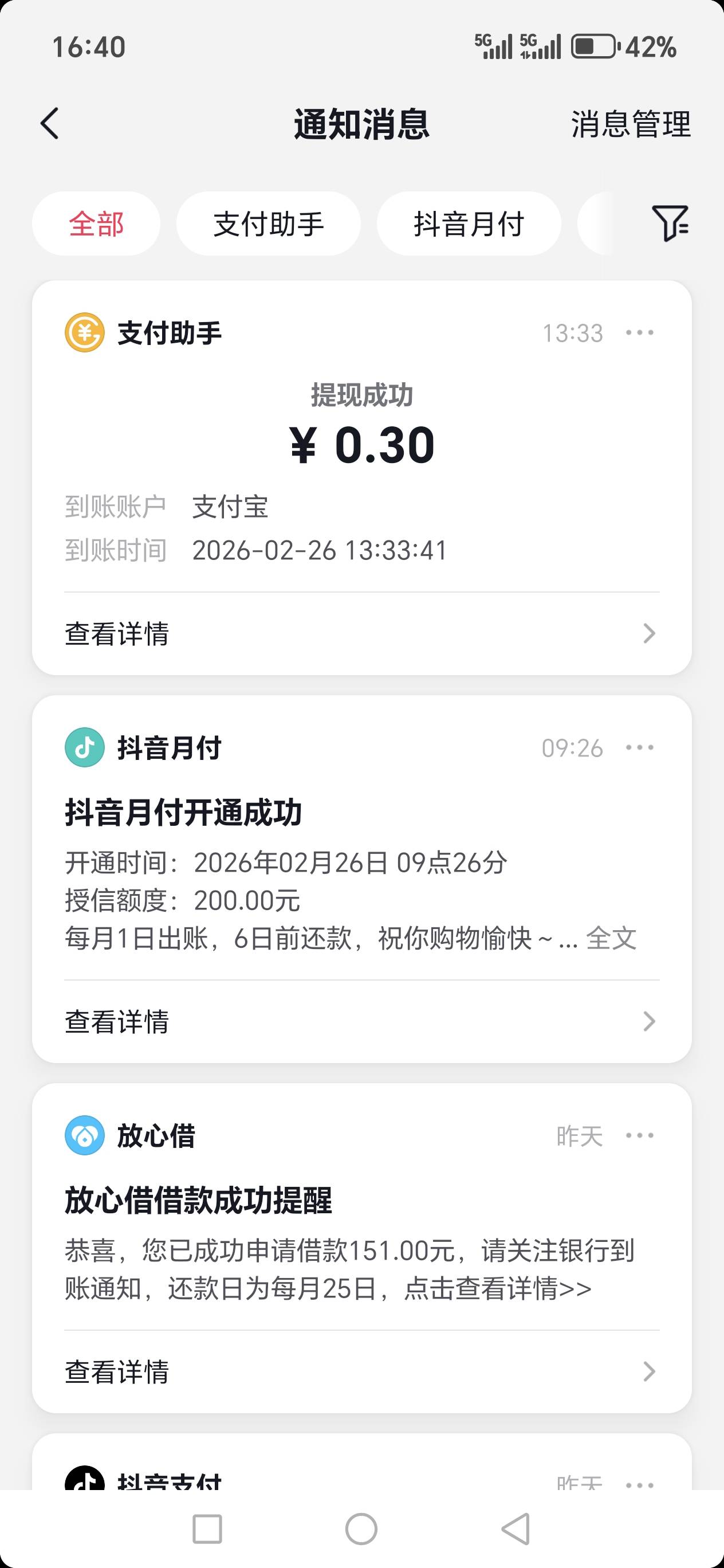Open more options for 放心借 message

[639, 1135]
